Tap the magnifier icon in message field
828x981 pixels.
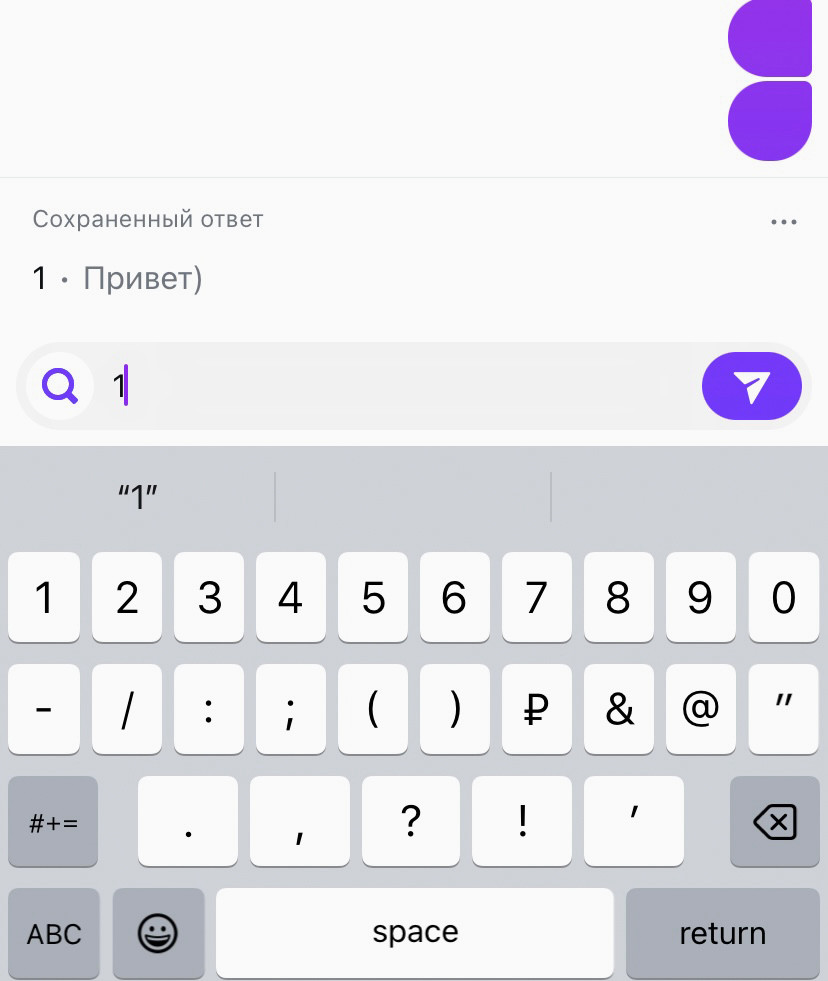(60, 386)
